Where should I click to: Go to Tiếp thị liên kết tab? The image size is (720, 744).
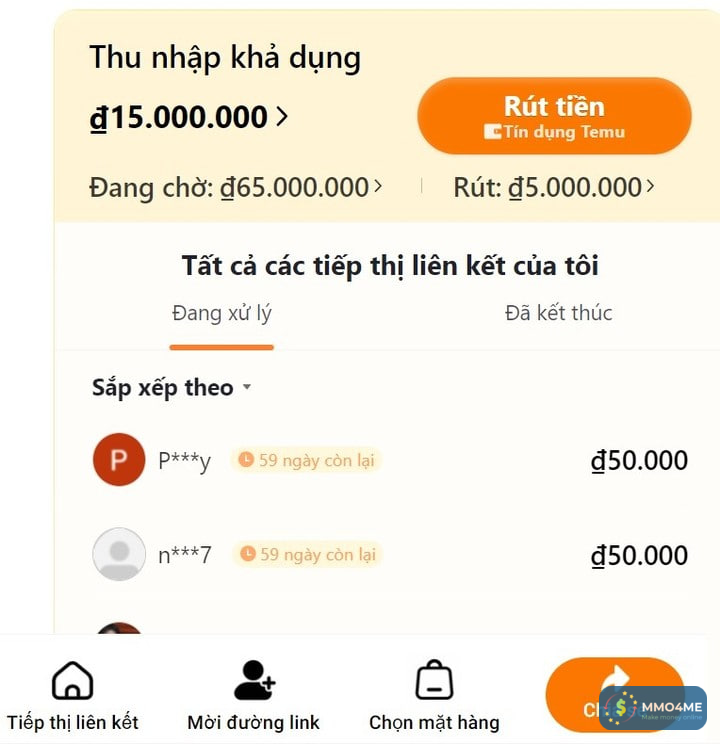coord(72,695)
